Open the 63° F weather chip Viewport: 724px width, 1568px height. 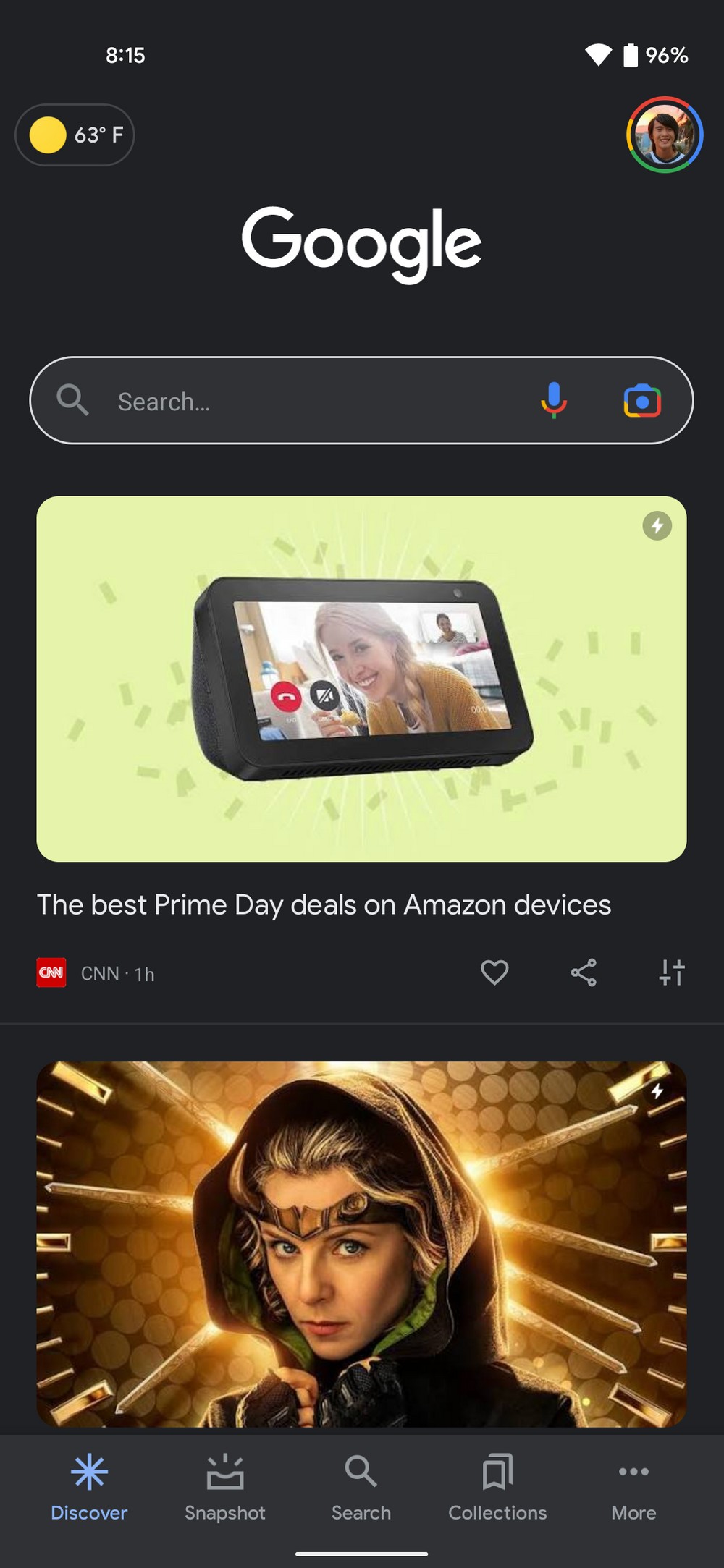pyautogui.click(x=75, y=135)
